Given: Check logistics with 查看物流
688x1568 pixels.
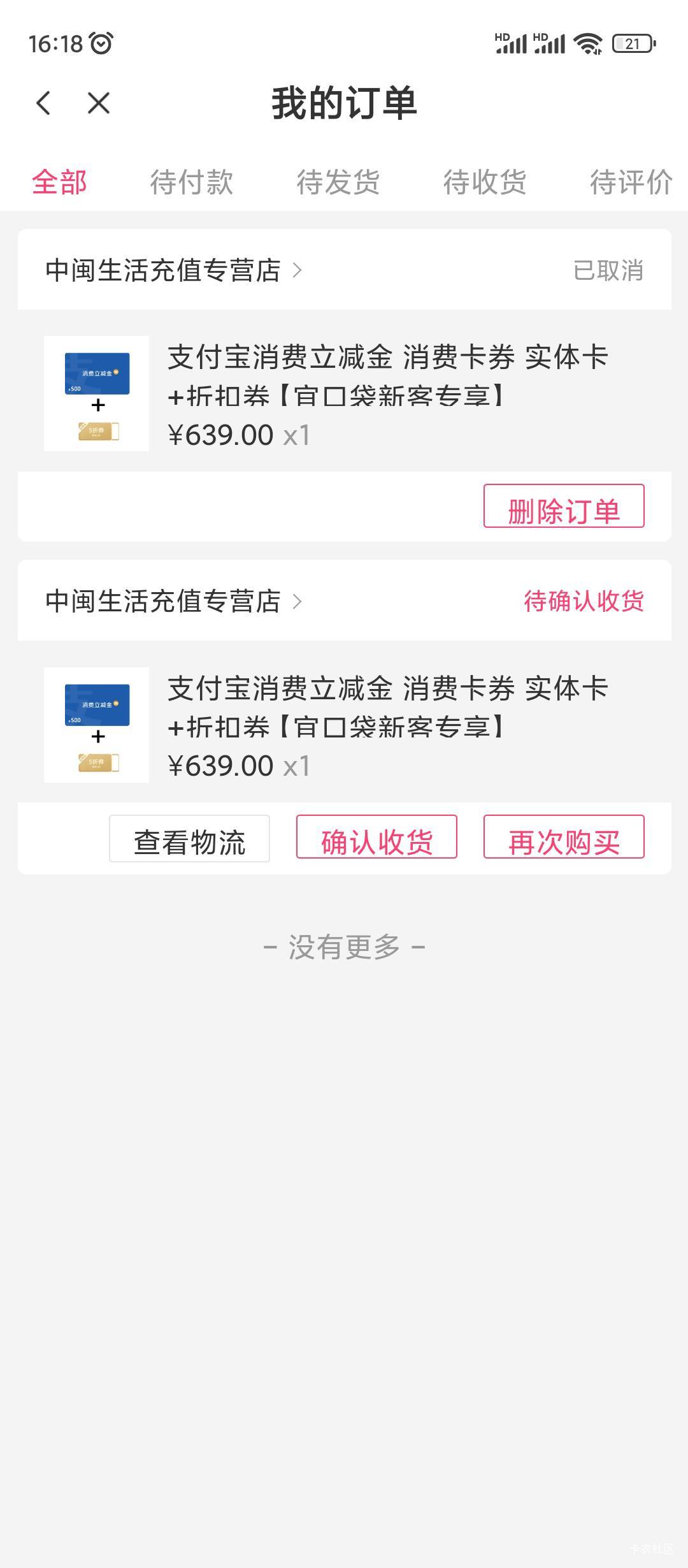Looking at the screenshot, I should [189, 839].
